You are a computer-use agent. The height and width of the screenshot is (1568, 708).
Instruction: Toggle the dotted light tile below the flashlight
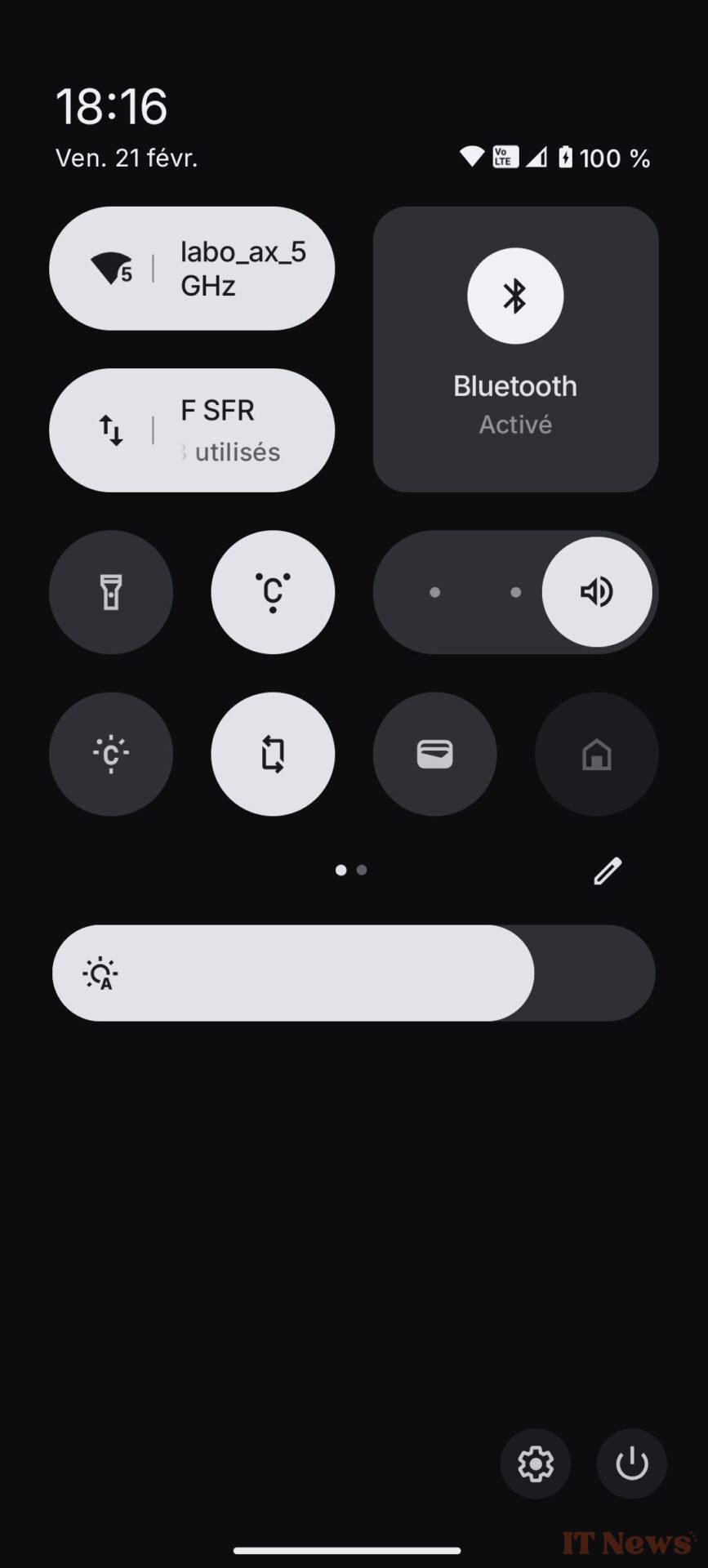(111, 754)
